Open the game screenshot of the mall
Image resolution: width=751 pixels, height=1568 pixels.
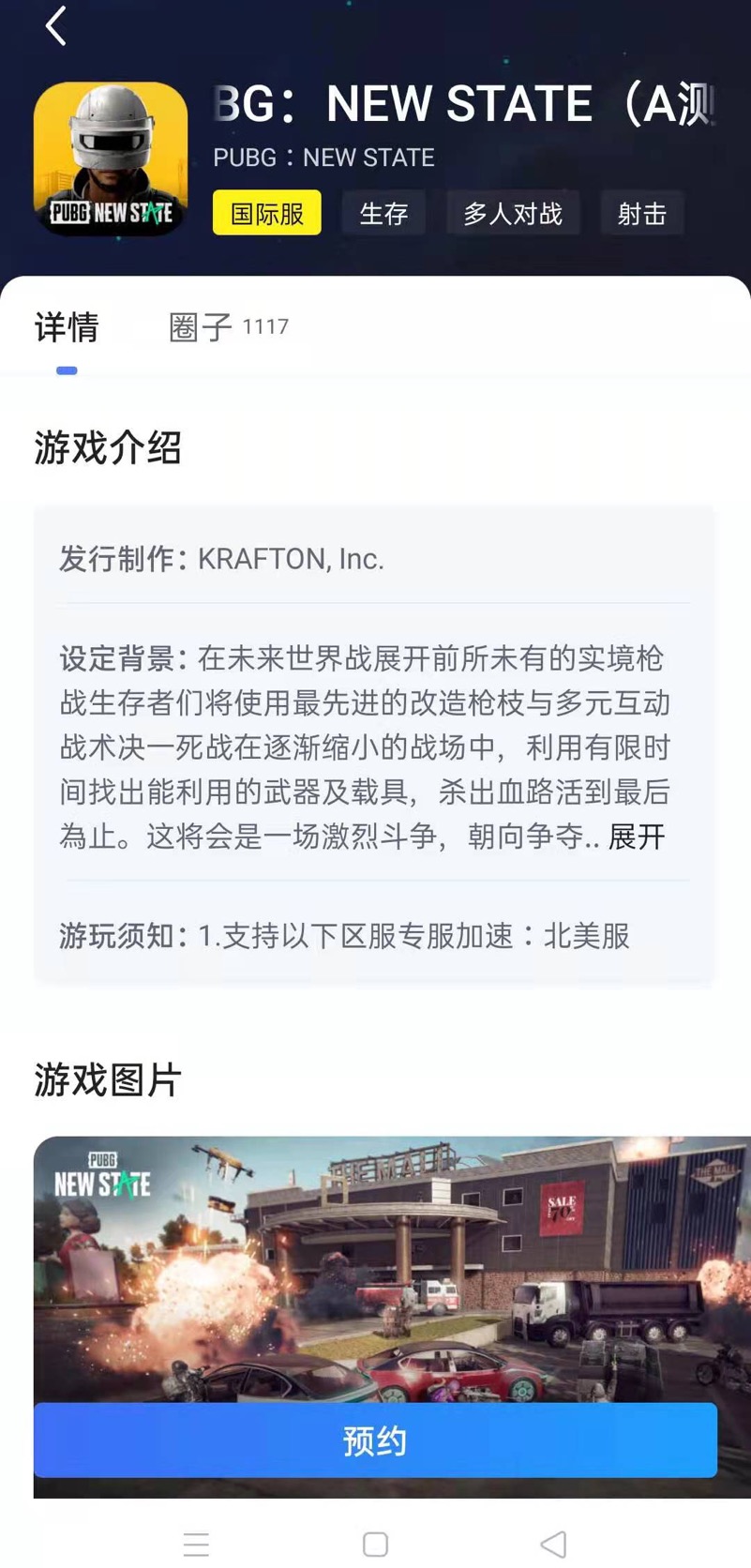pyautogui.click(x=392, y=1266)
